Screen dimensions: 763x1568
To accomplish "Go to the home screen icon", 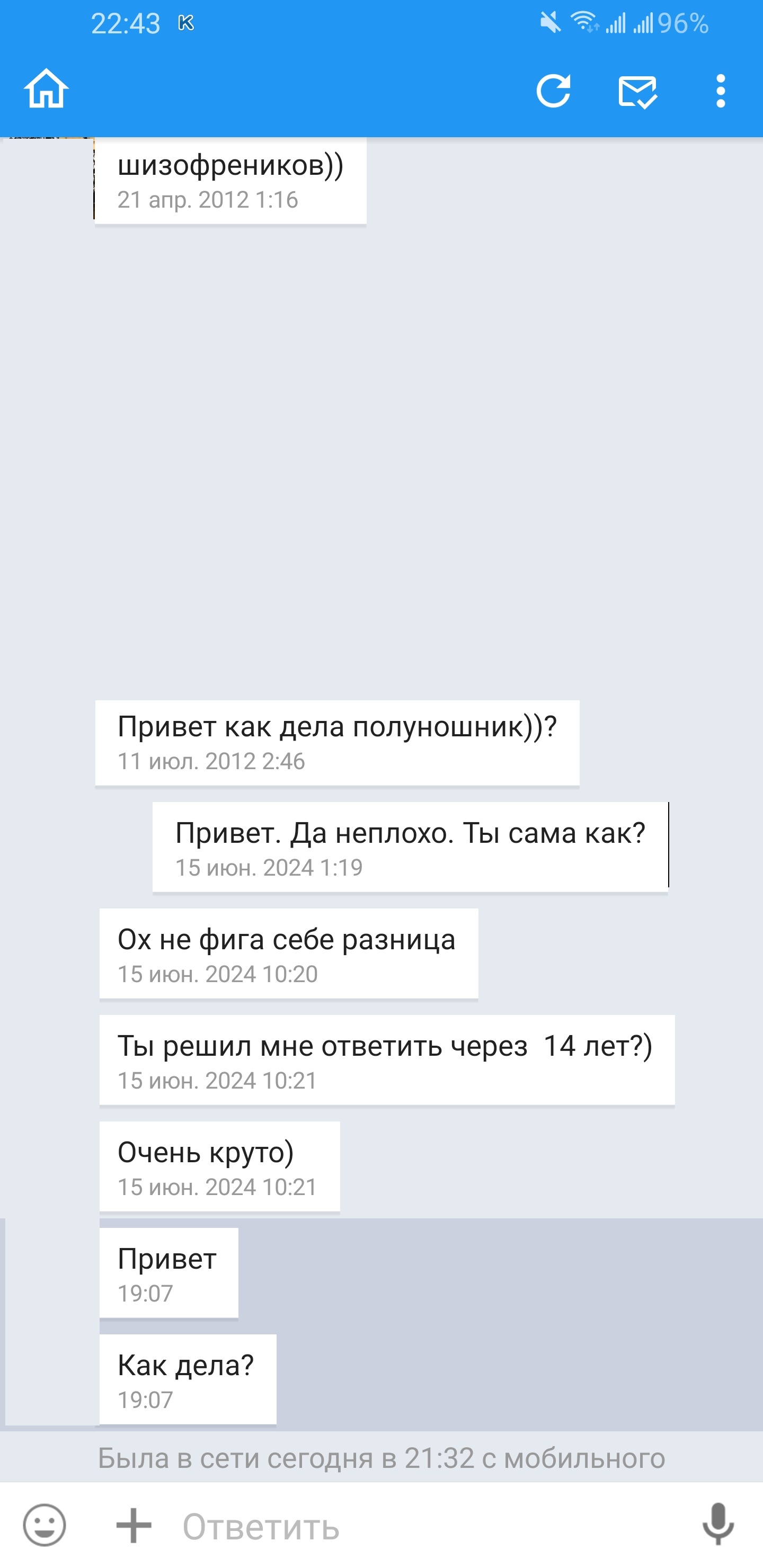I will click(x=46, y=89).
